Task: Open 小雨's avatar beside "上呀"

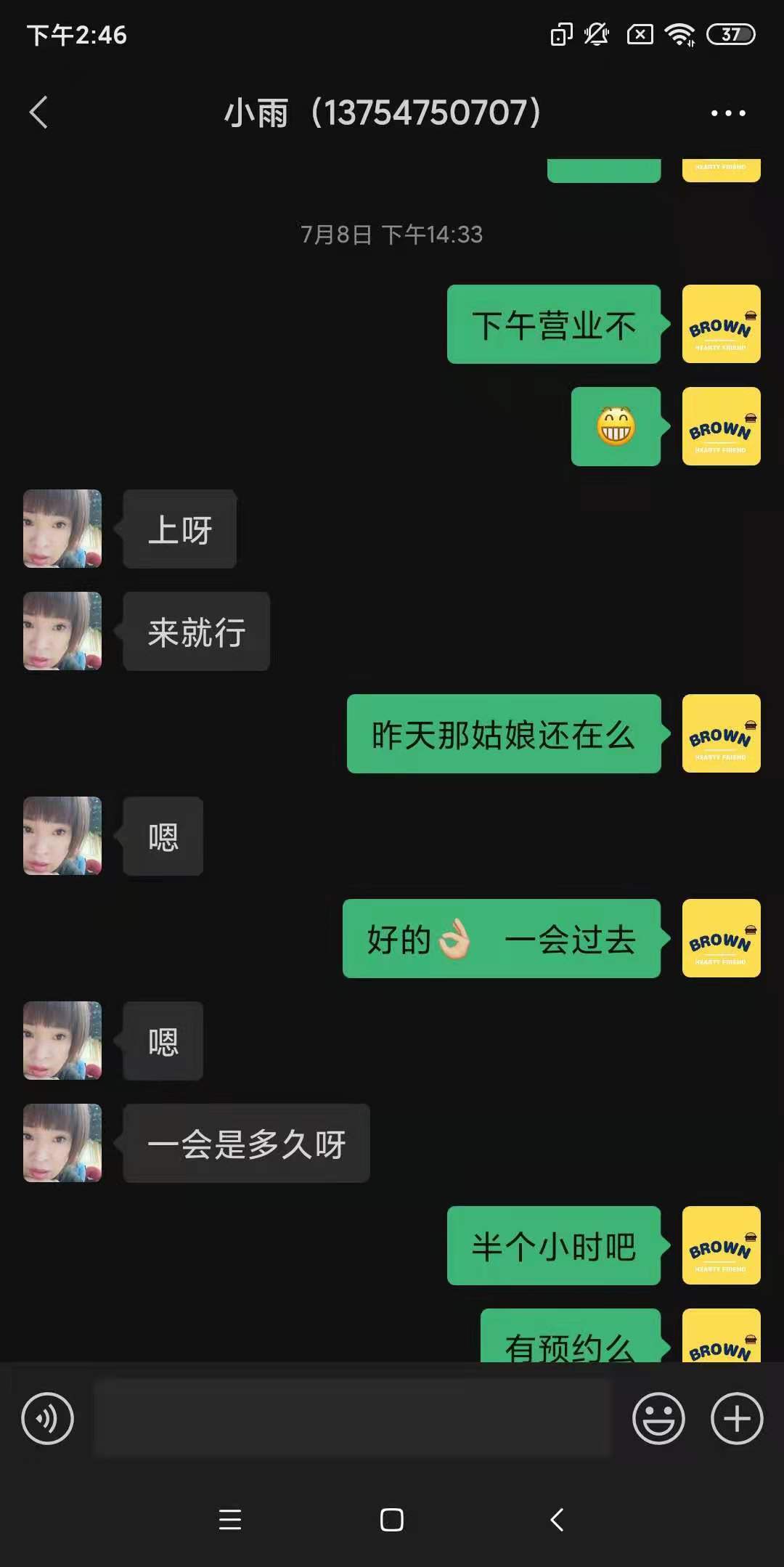Action: click(x=62, y=529)
